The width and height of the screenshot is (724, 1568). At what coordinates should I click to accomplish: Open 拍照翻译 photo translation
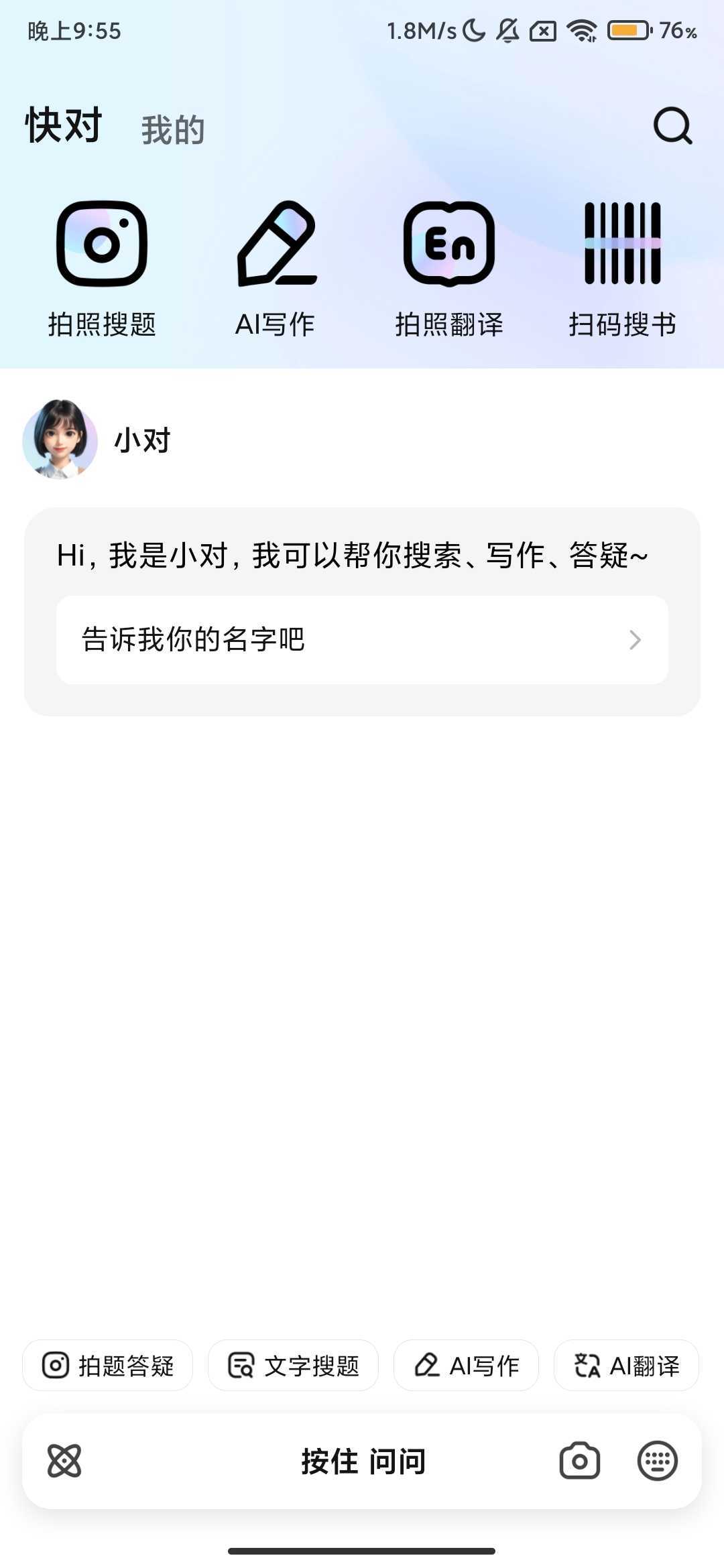click(448, 268)
